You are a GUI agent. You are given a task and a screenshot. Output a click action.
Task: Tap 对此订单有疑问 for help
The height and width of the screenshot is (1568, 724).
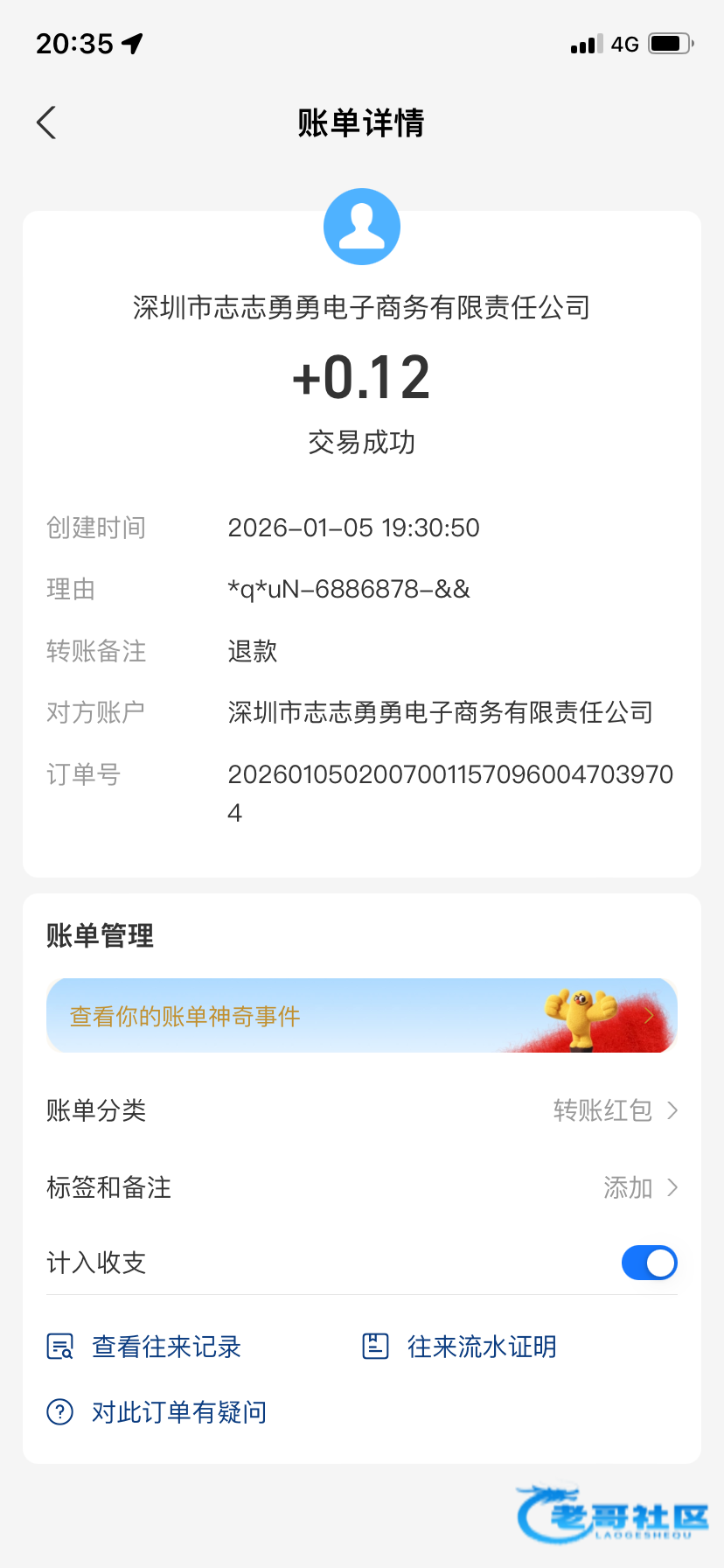click(157, 1412)
